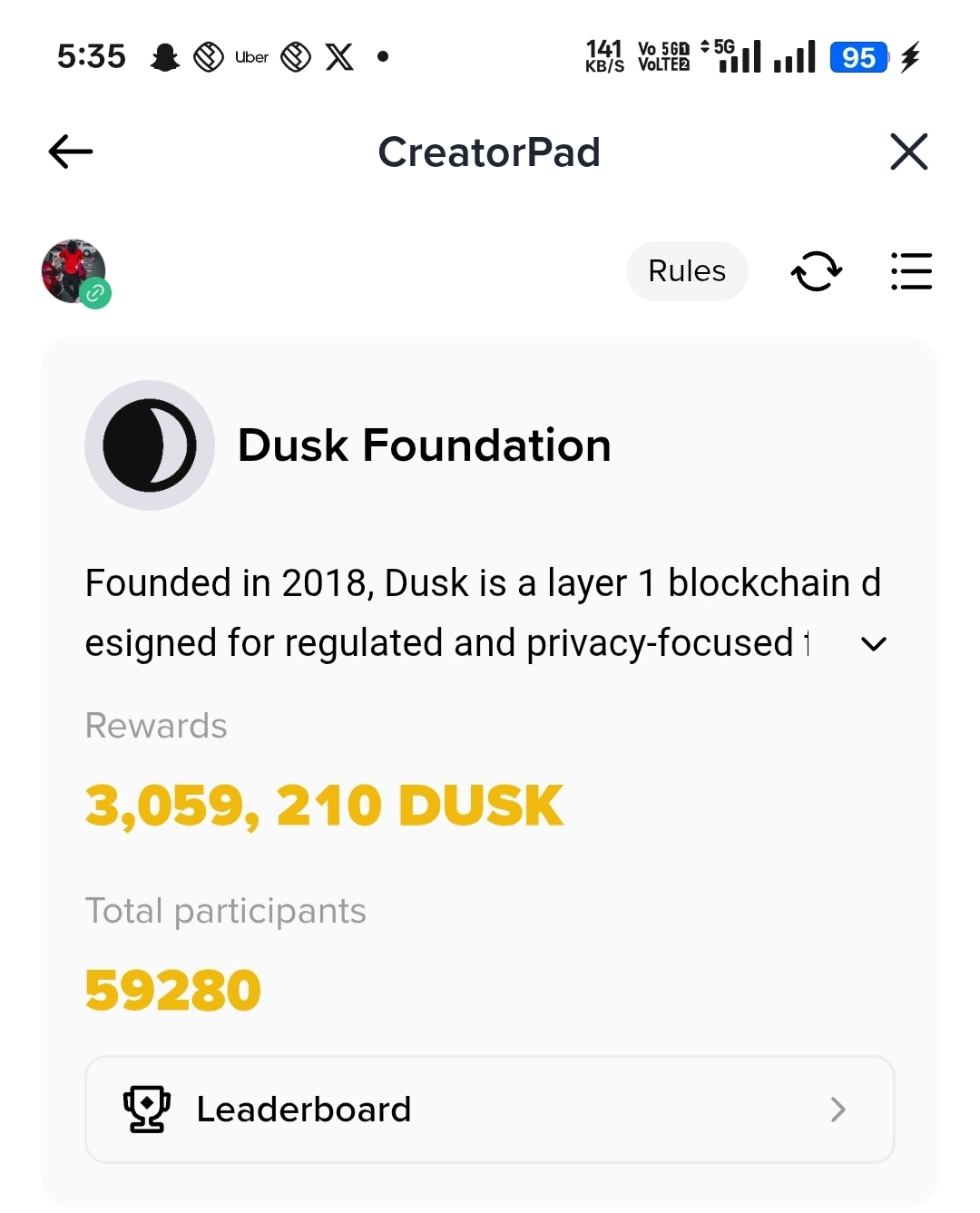Expand the Dusk Foundation description

pyautogui.click(x=874, y=643)
